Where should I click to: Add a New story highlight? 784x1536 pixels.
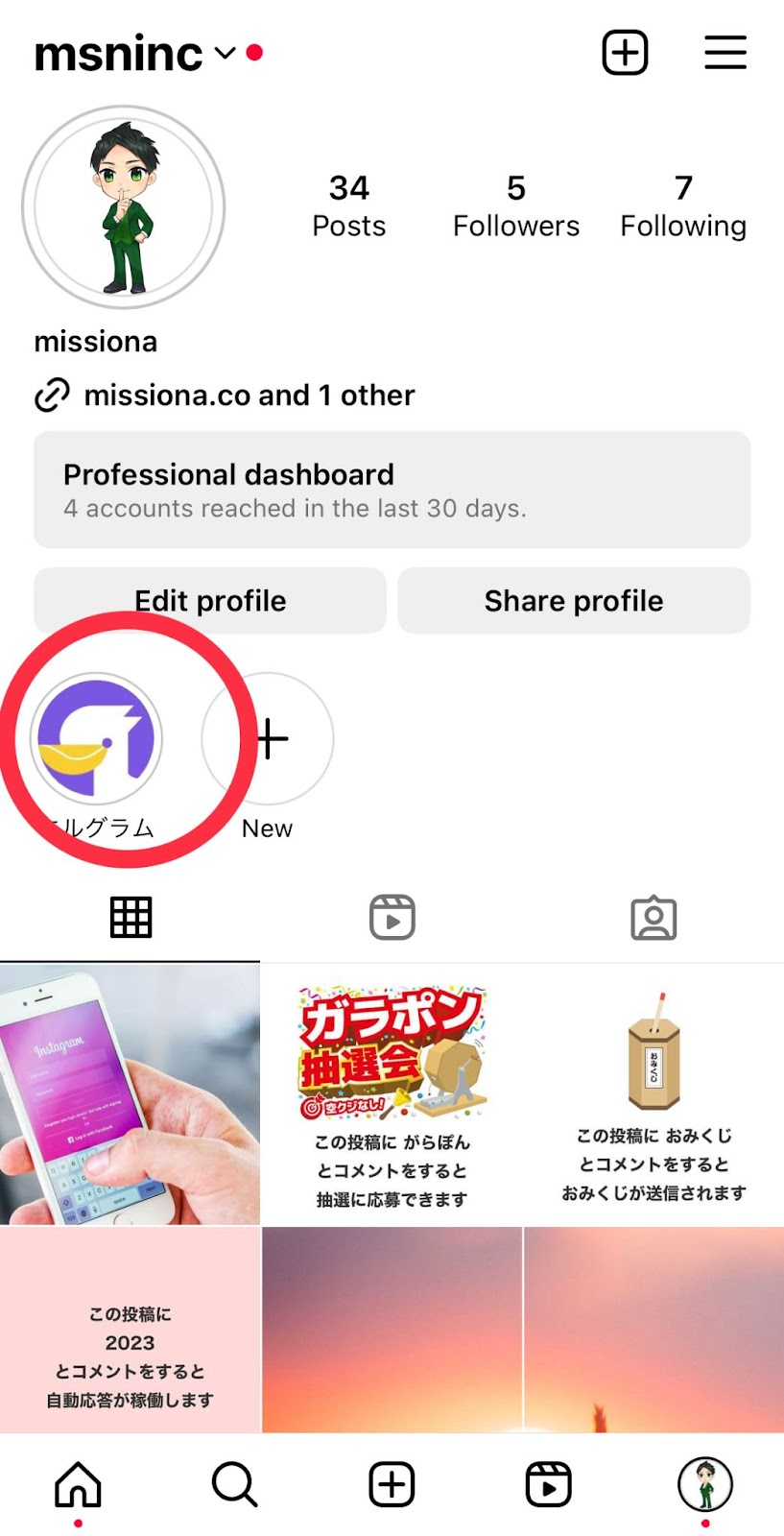pos(268,739)
